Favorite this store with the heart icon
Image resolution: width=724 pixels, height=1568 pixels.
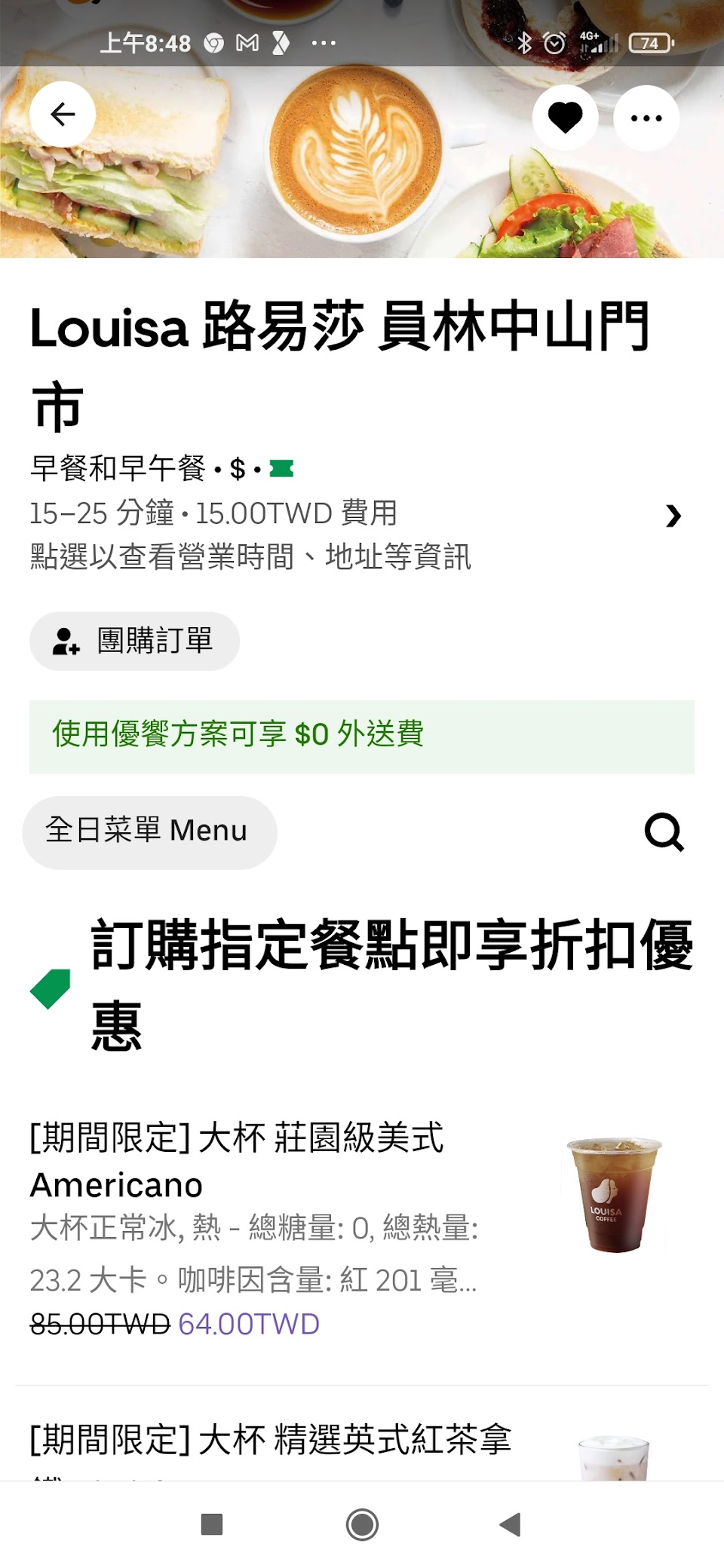565,118
